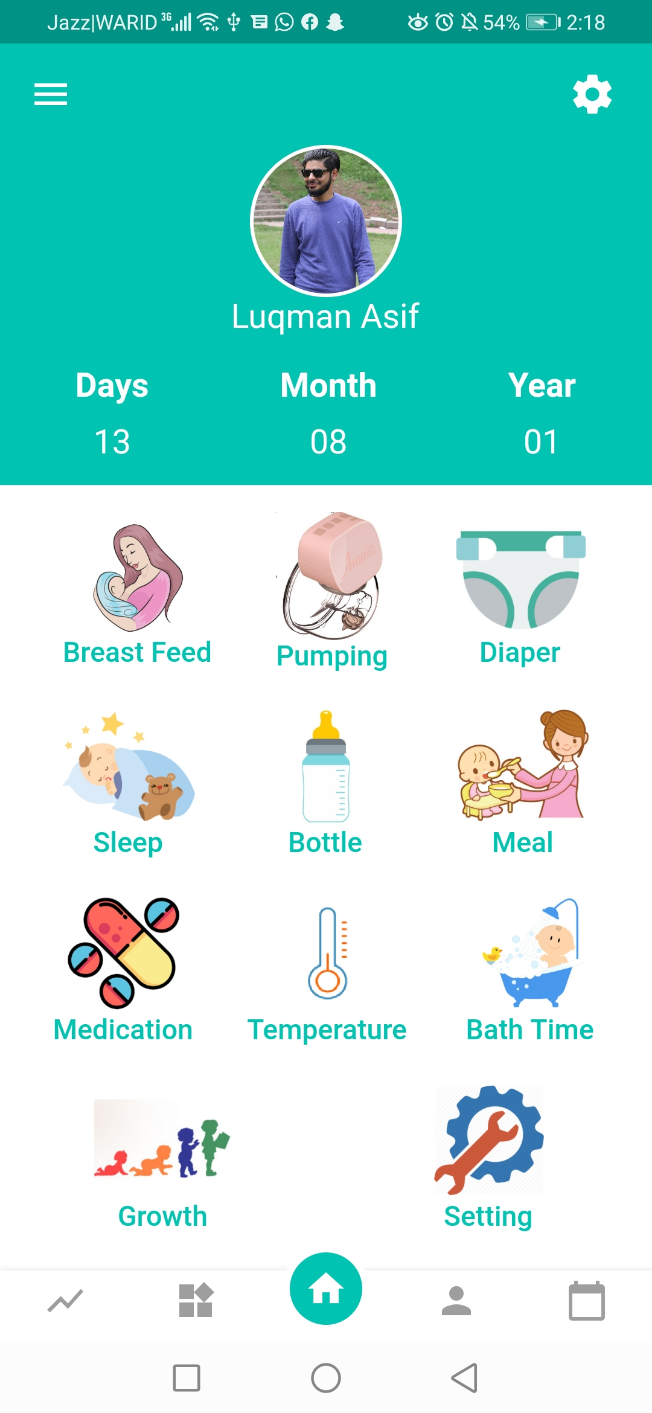
Task: Open Temperature tracking
Action: pyautogui.click(x=327, y=970)
